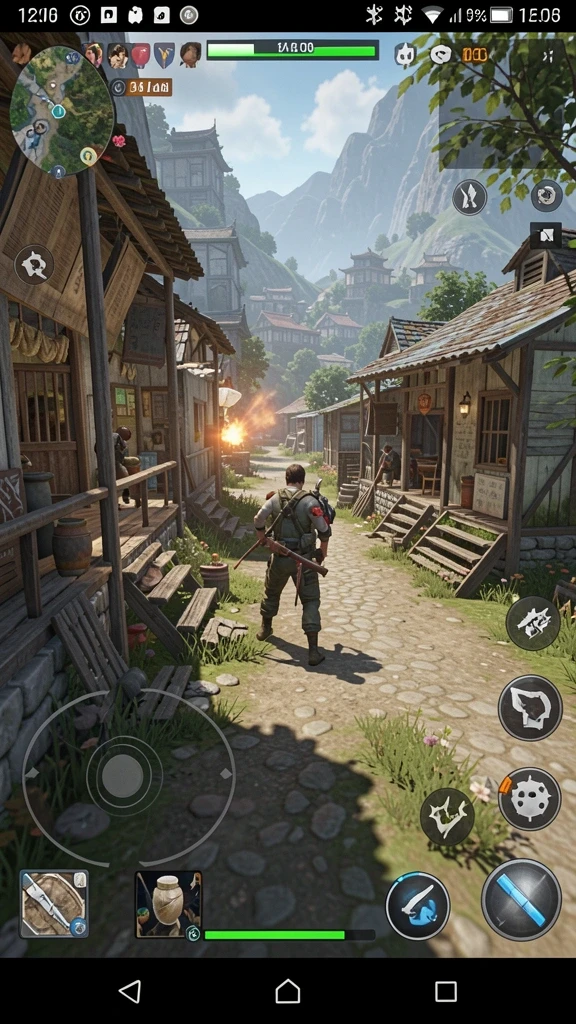Return to the home screen
Image resolution: width=576 pixels, height=1024 pixels.
(288, 991)
